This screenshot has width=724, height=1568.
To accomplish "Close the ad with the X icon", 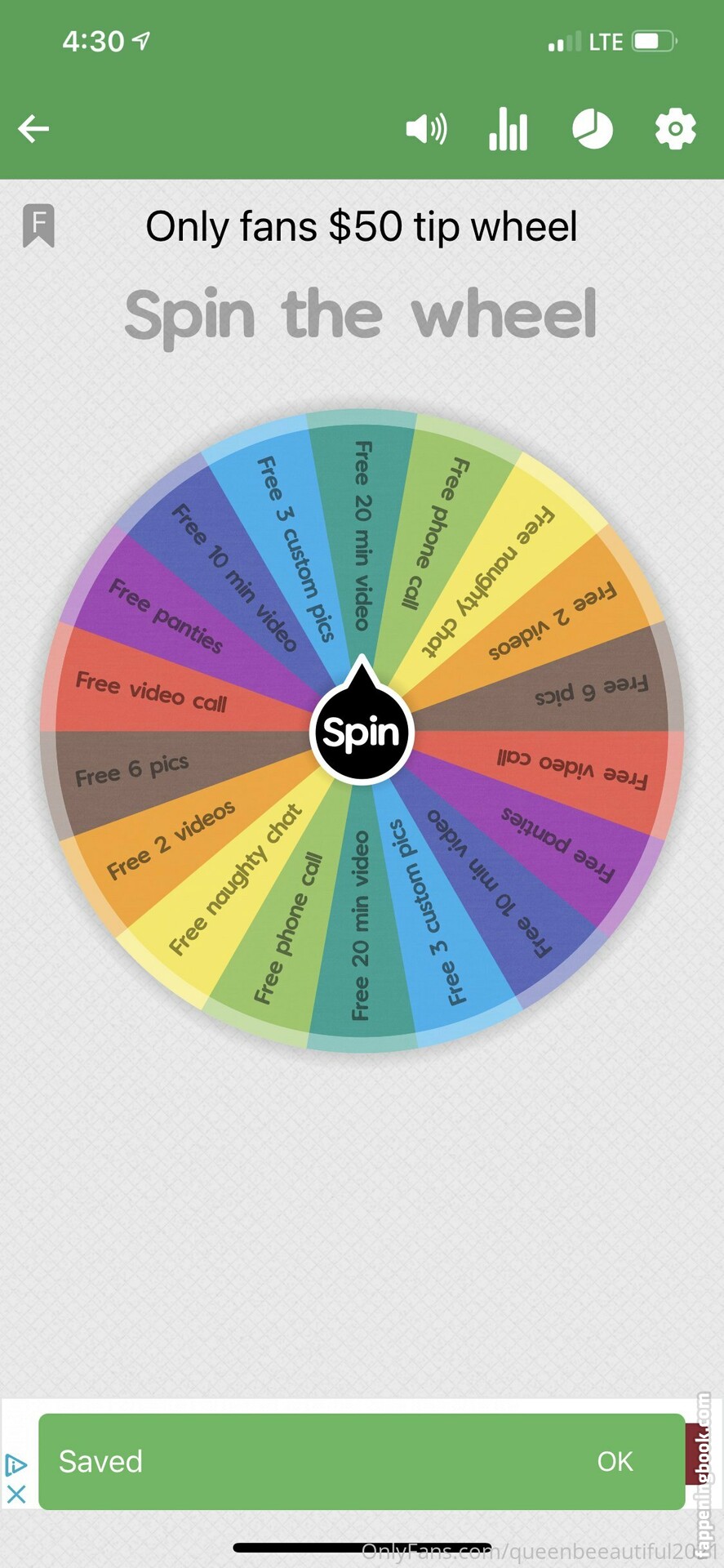I will [x=16, y=1494].
